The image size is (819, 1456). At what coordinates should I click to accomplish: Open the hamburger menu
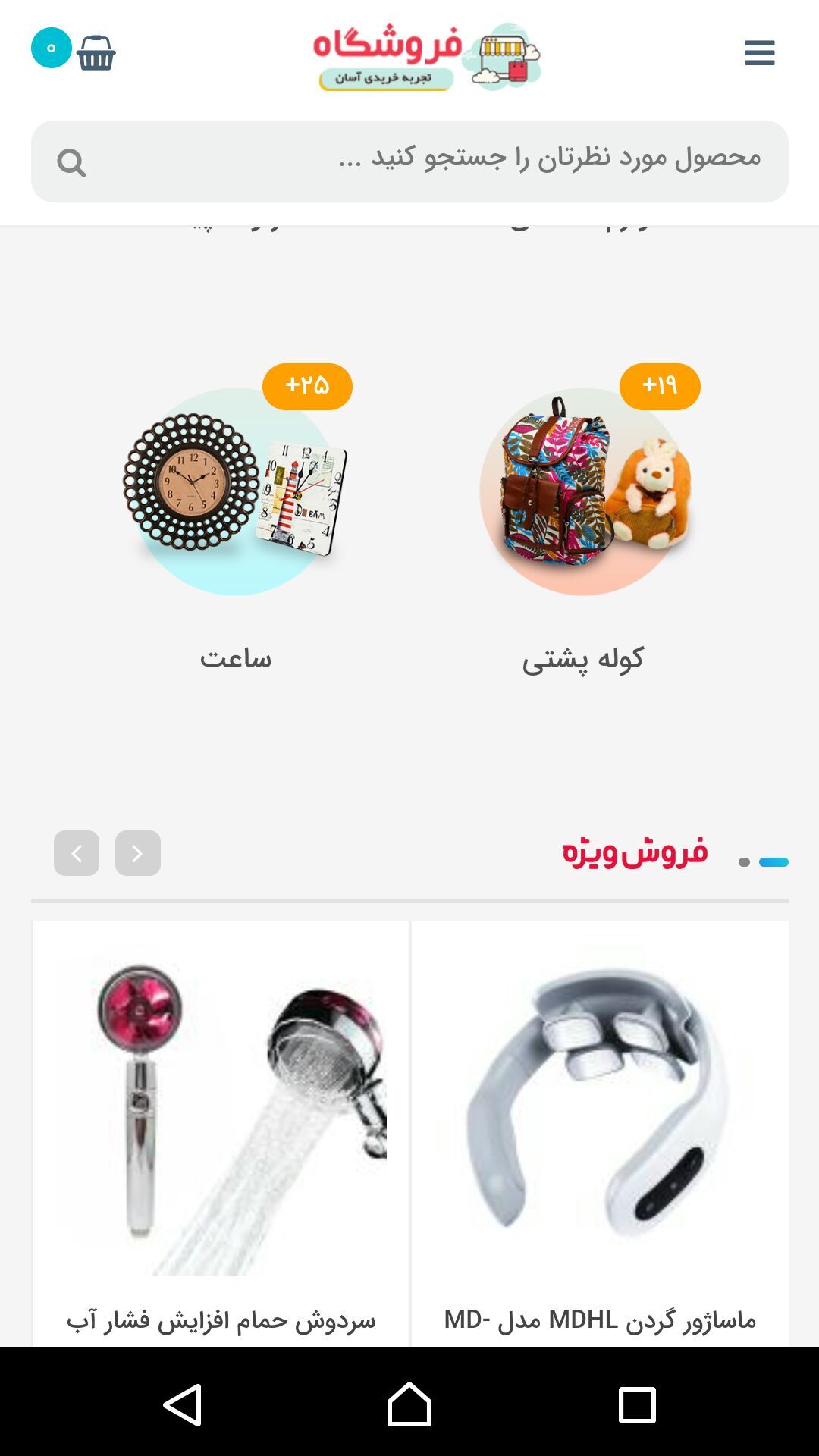pyautogui.click(x=759, y=53)
